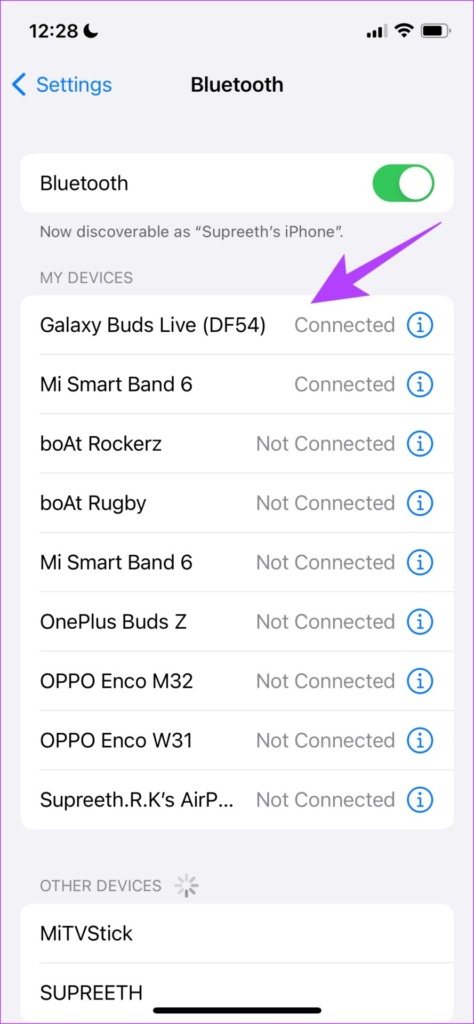The width and height of the screenshot is (474, 1024).
Task: Show details for OPPO Enco W31
Action: tap(420, 741)
